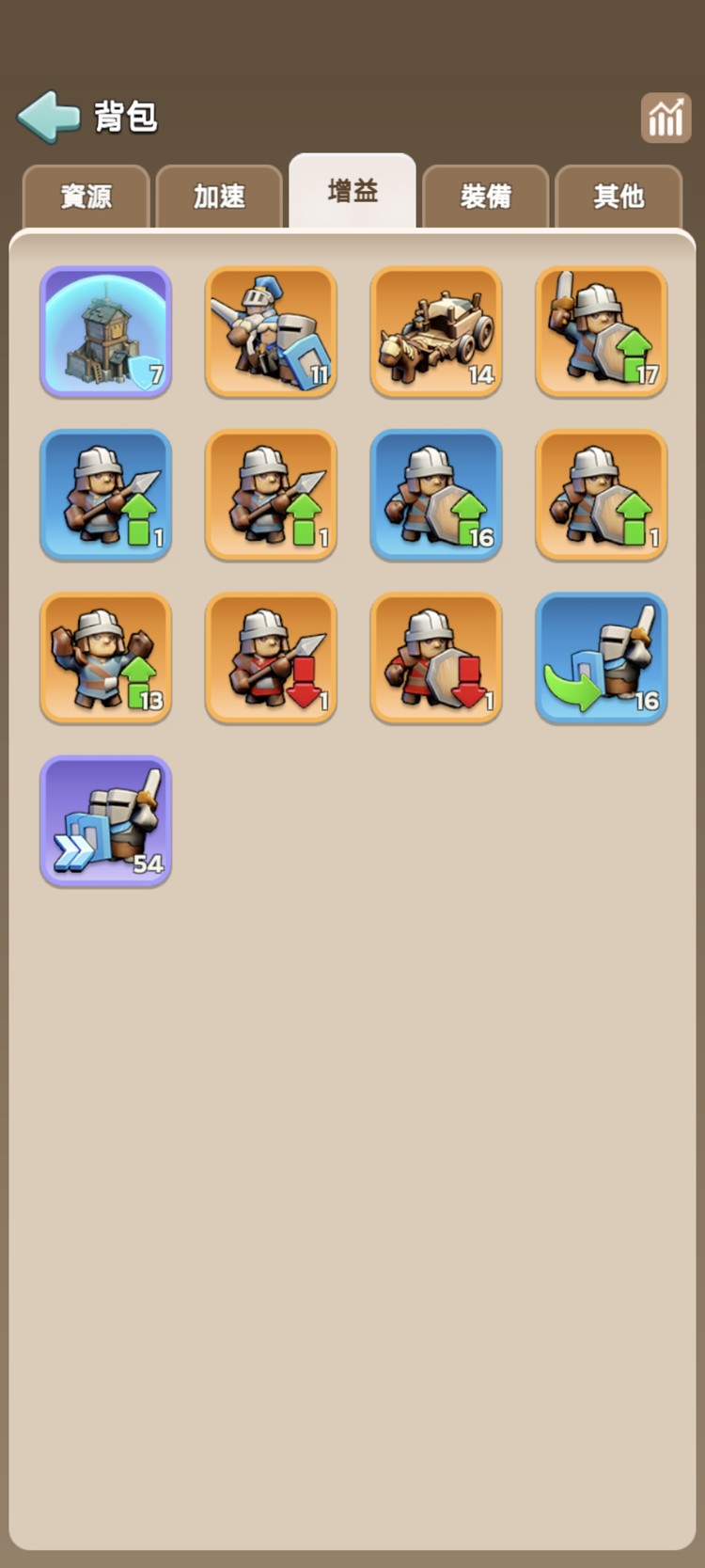
Task: Open the horse cart item with count 14
Action: (x=436, y=331)
